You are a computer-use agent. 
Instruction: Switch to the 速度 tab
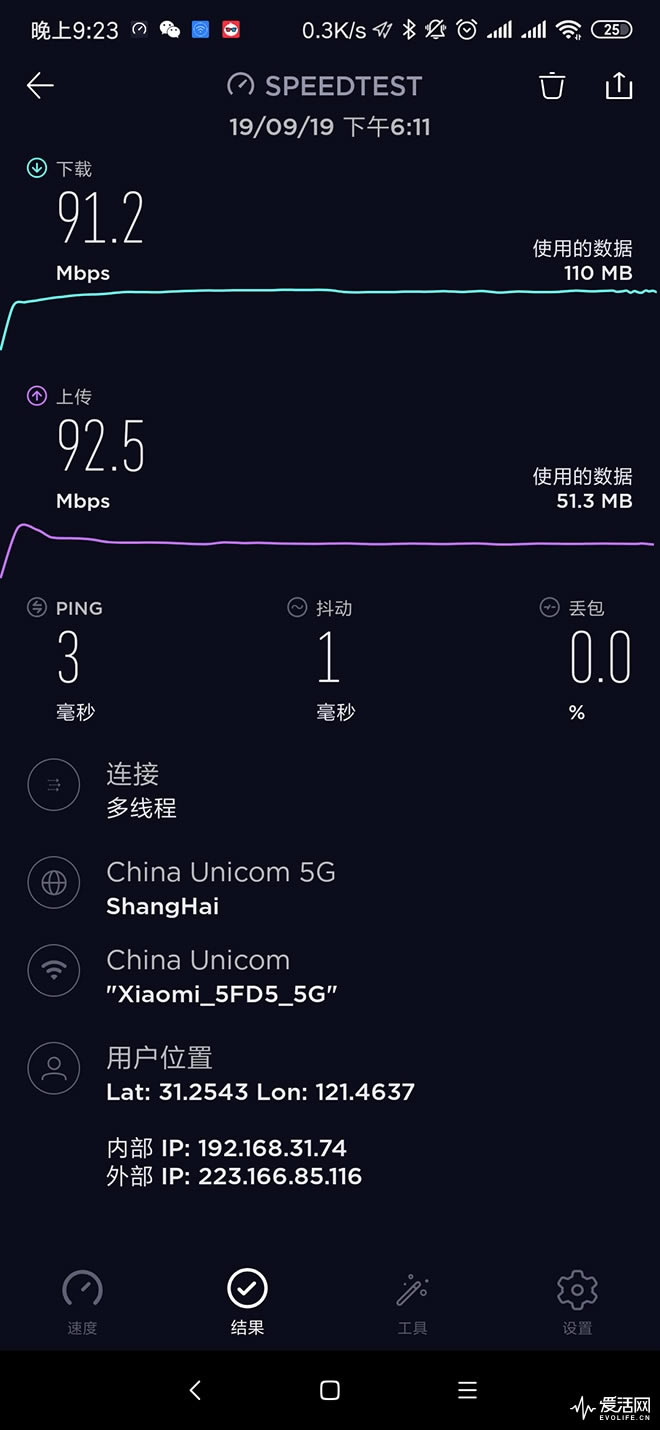point(82,1301)
